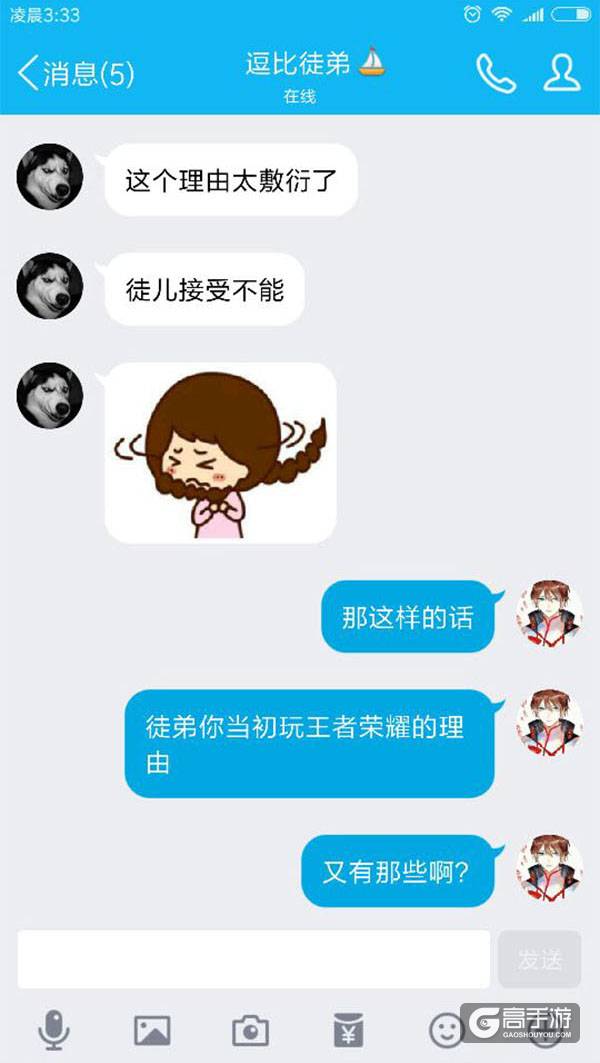Open the contact profile icon
The height and width of the screenshot is (1063, 600).
click(x=562, y=73)
